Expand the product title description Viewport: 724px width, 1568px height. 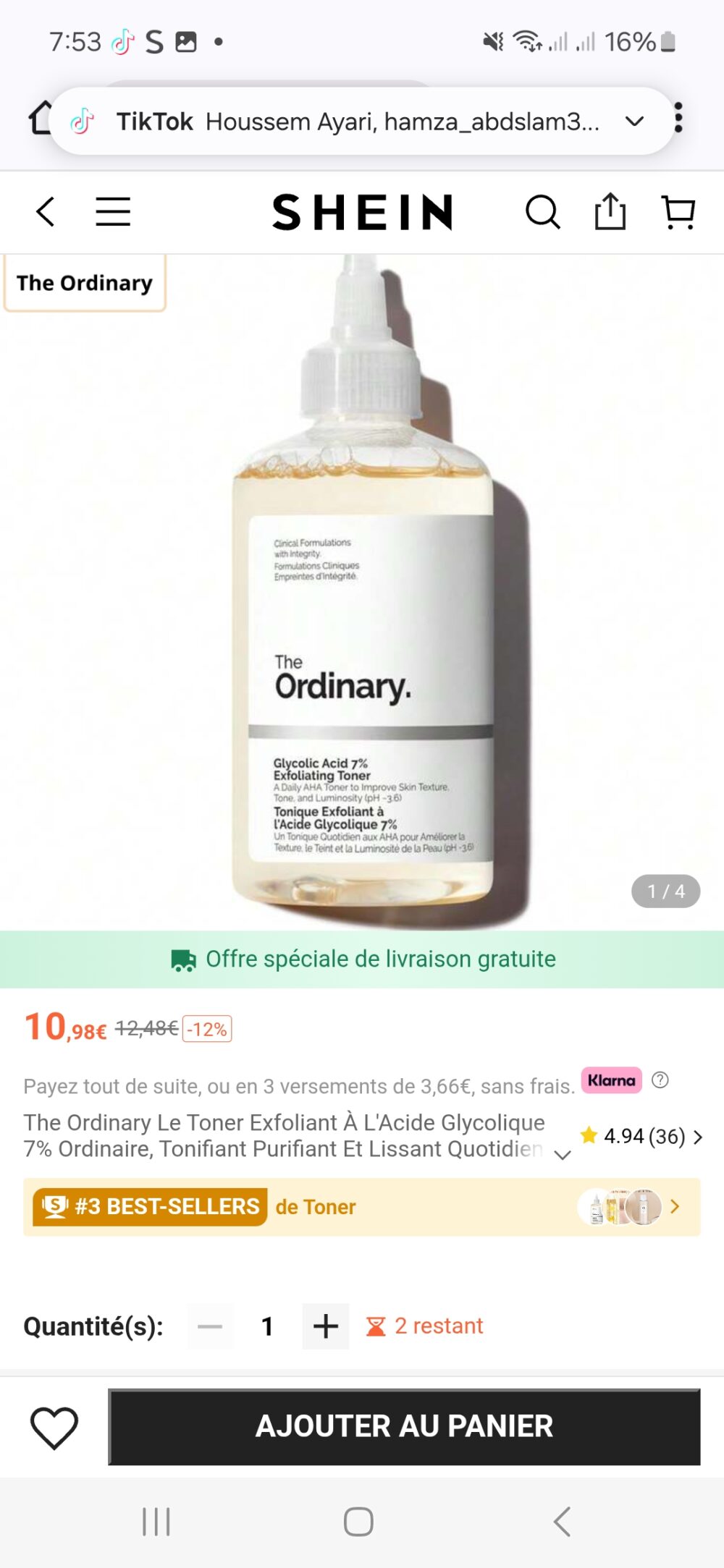563,1155
